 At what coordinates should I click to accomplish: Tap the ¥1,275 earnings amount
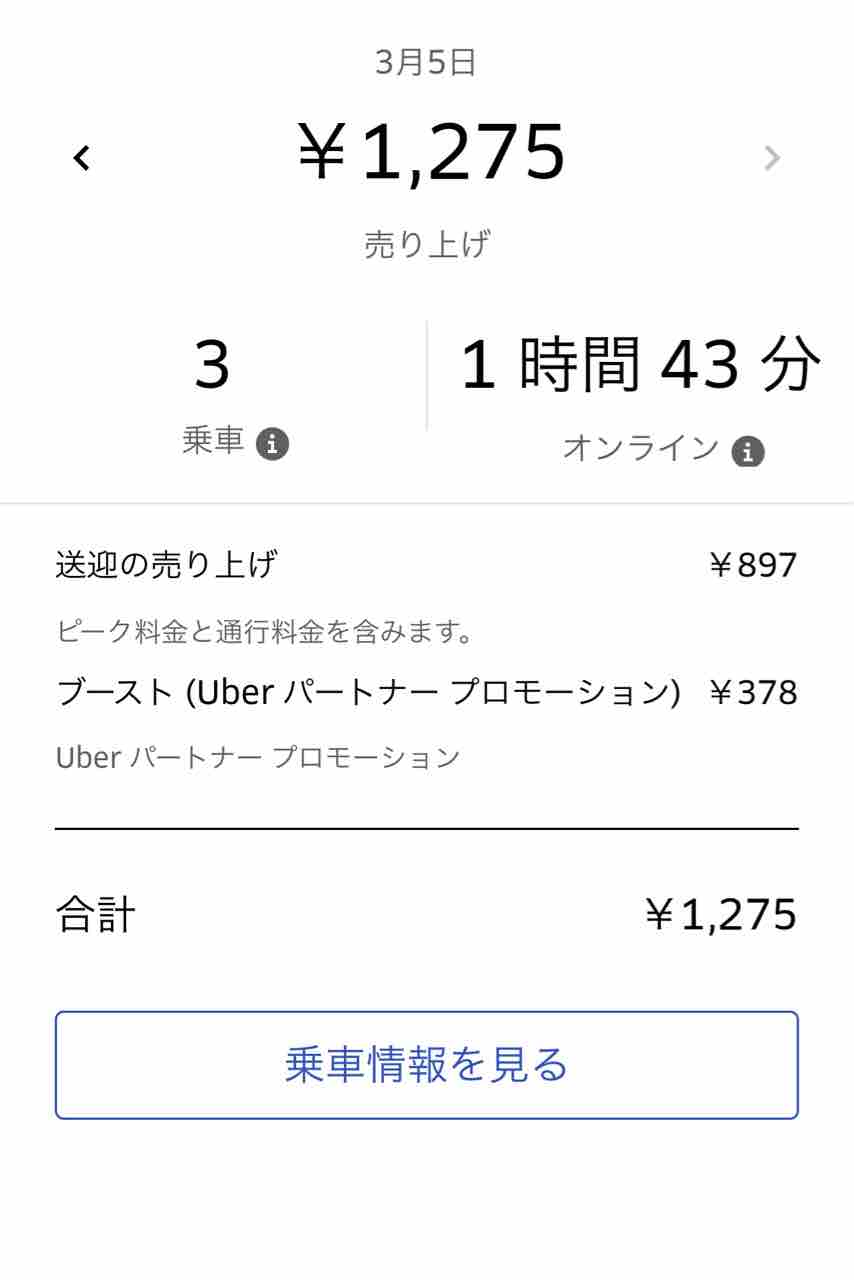tap(427, 152)
